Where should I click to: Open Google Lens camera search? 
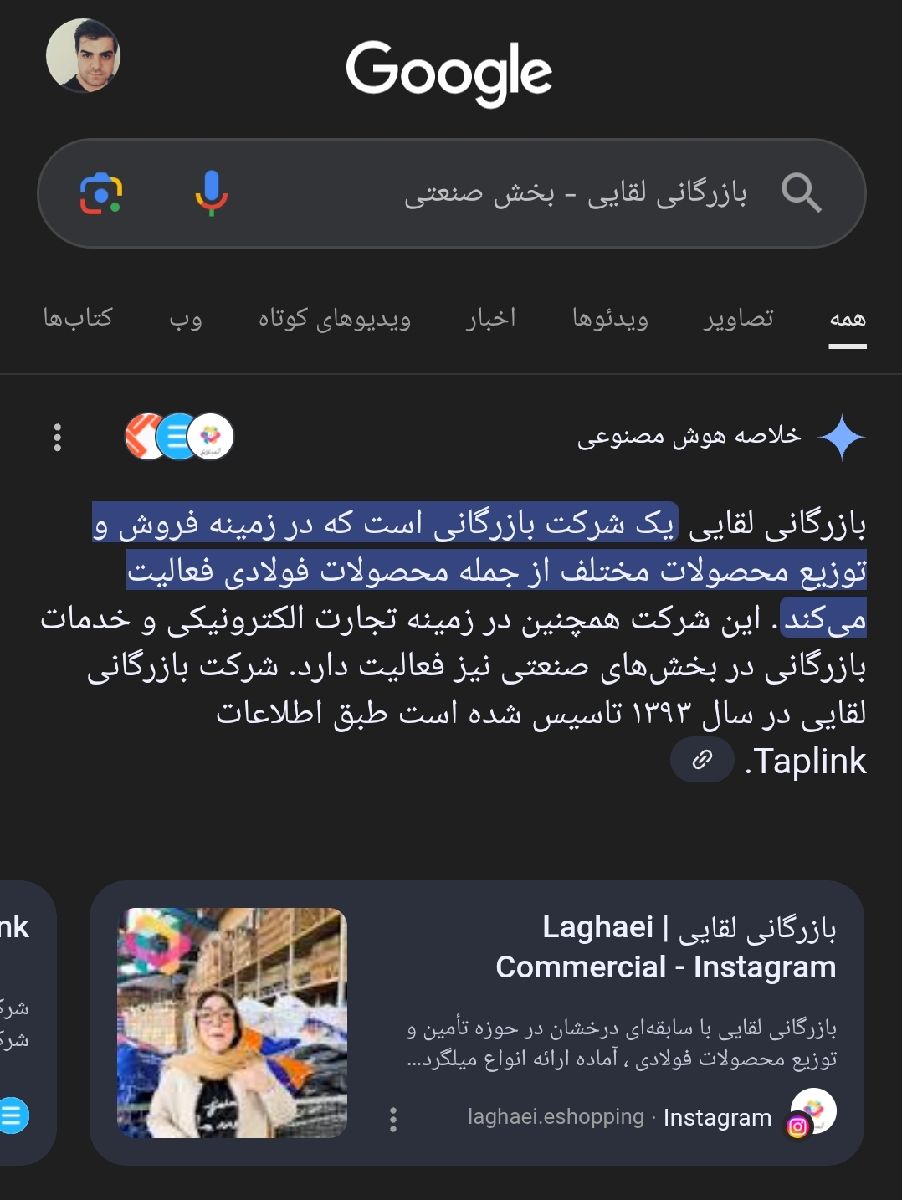pos(102,193)
